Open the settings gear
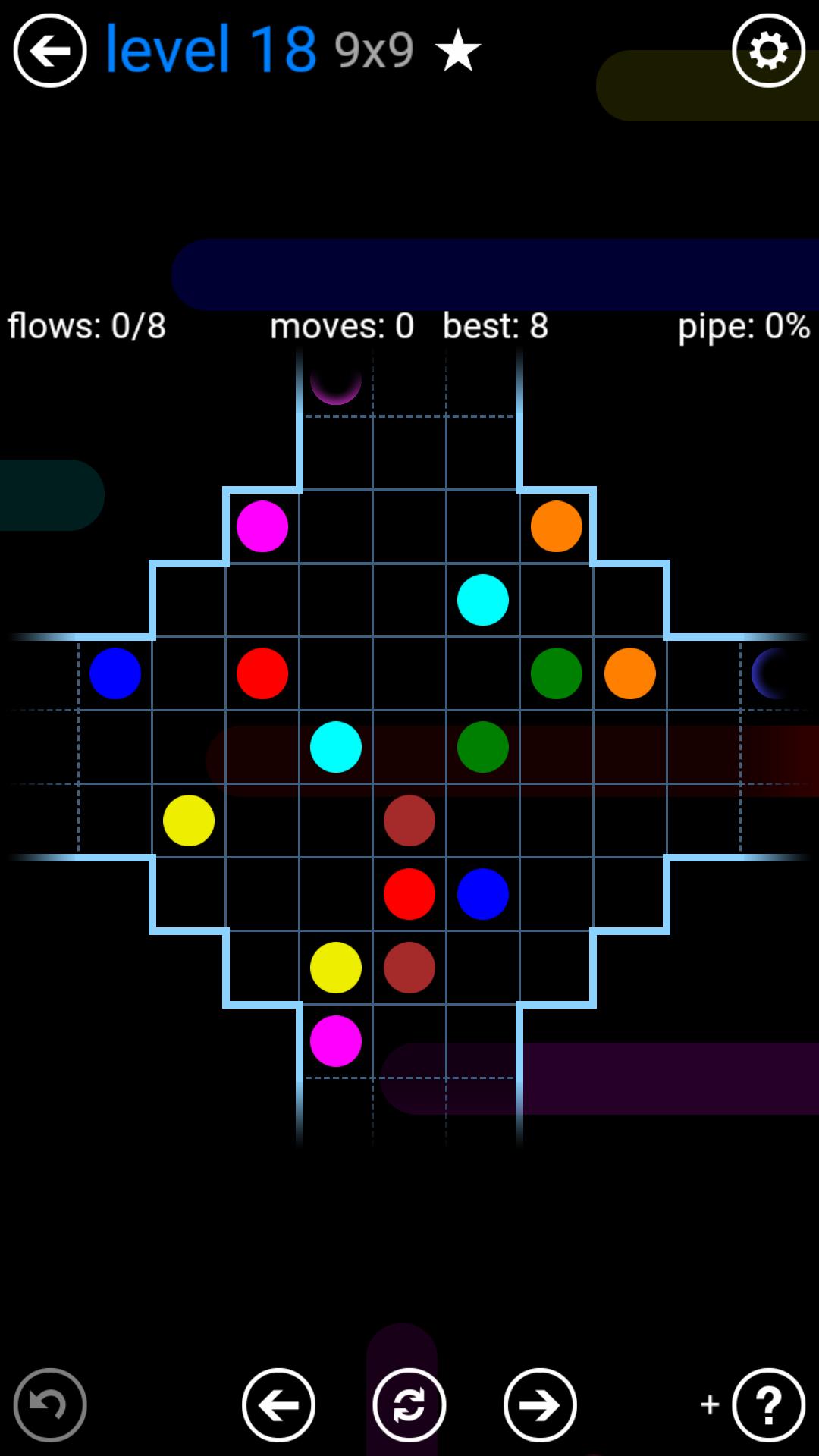Screen dimensions: 819x1456 (x=768, y=51)
